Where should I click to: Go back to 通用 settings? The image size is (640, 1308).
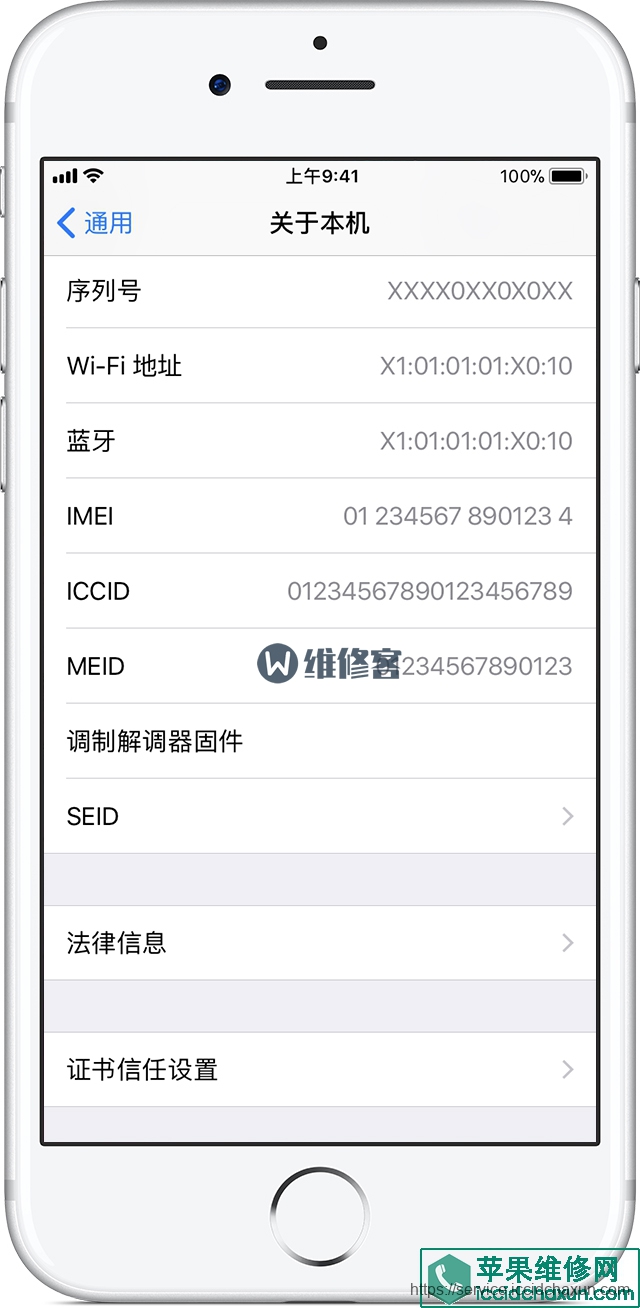pyautogui.click(x=95, y=222)
